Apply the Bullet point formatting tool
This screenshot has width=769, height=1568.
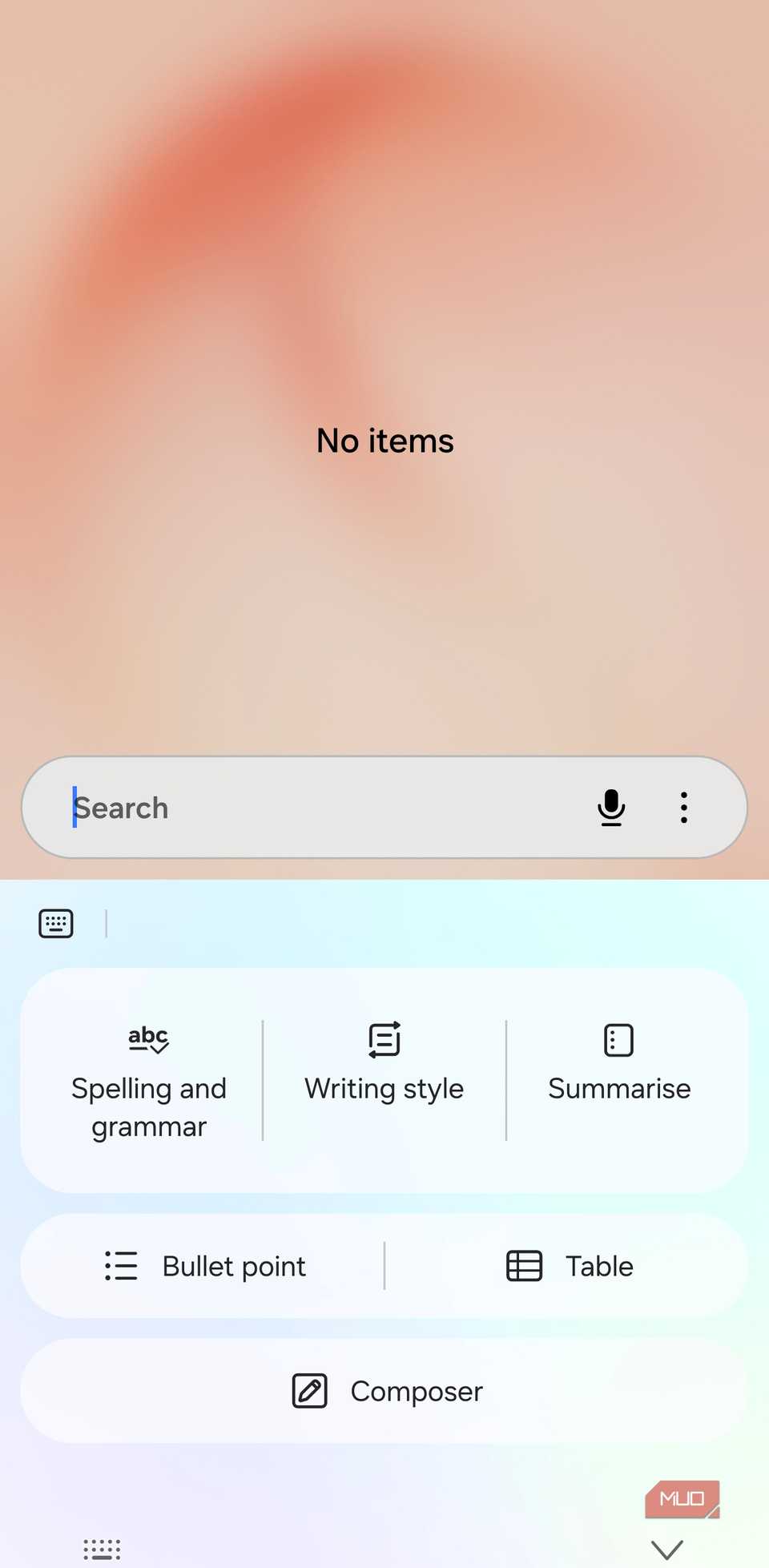(x=204, y=1266)
